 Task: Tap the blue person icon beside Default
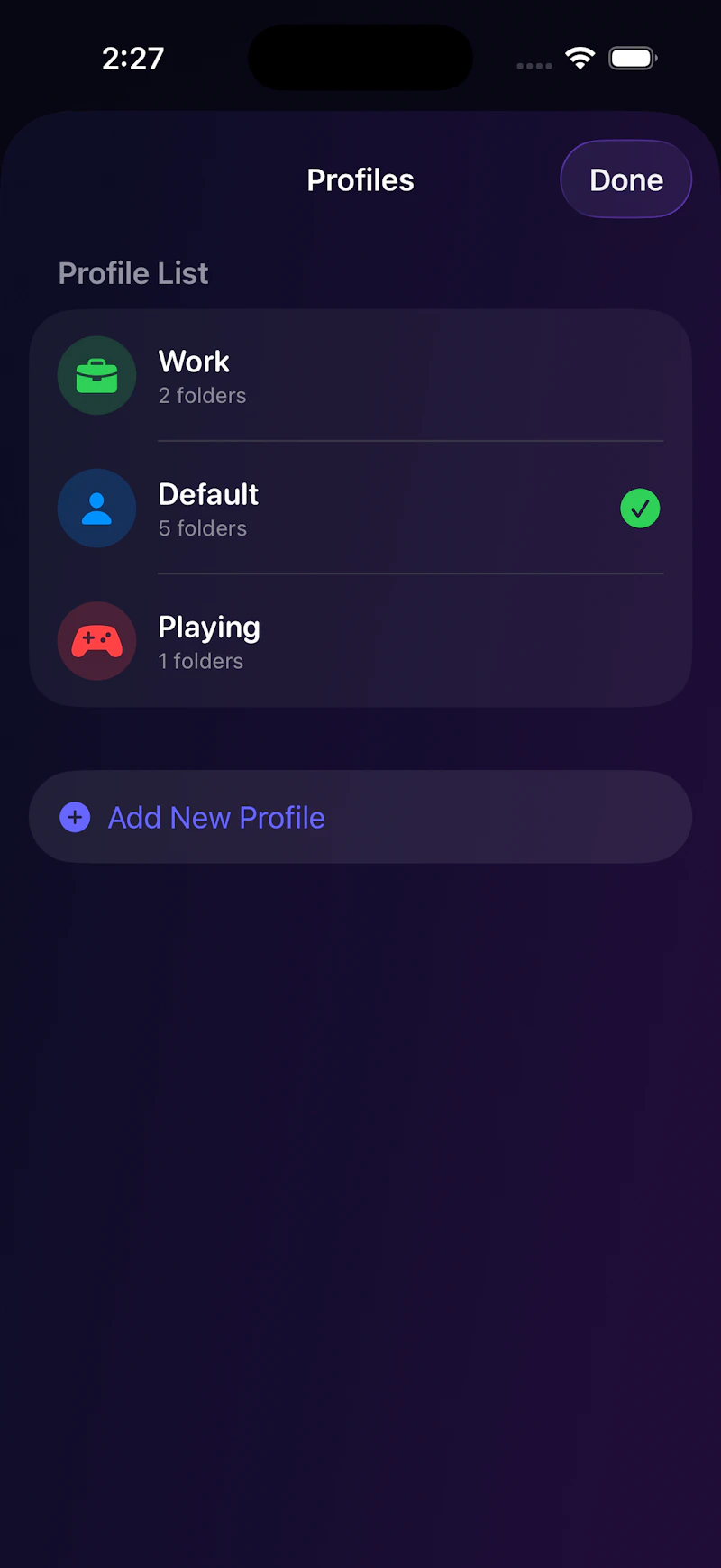point(96,508)
